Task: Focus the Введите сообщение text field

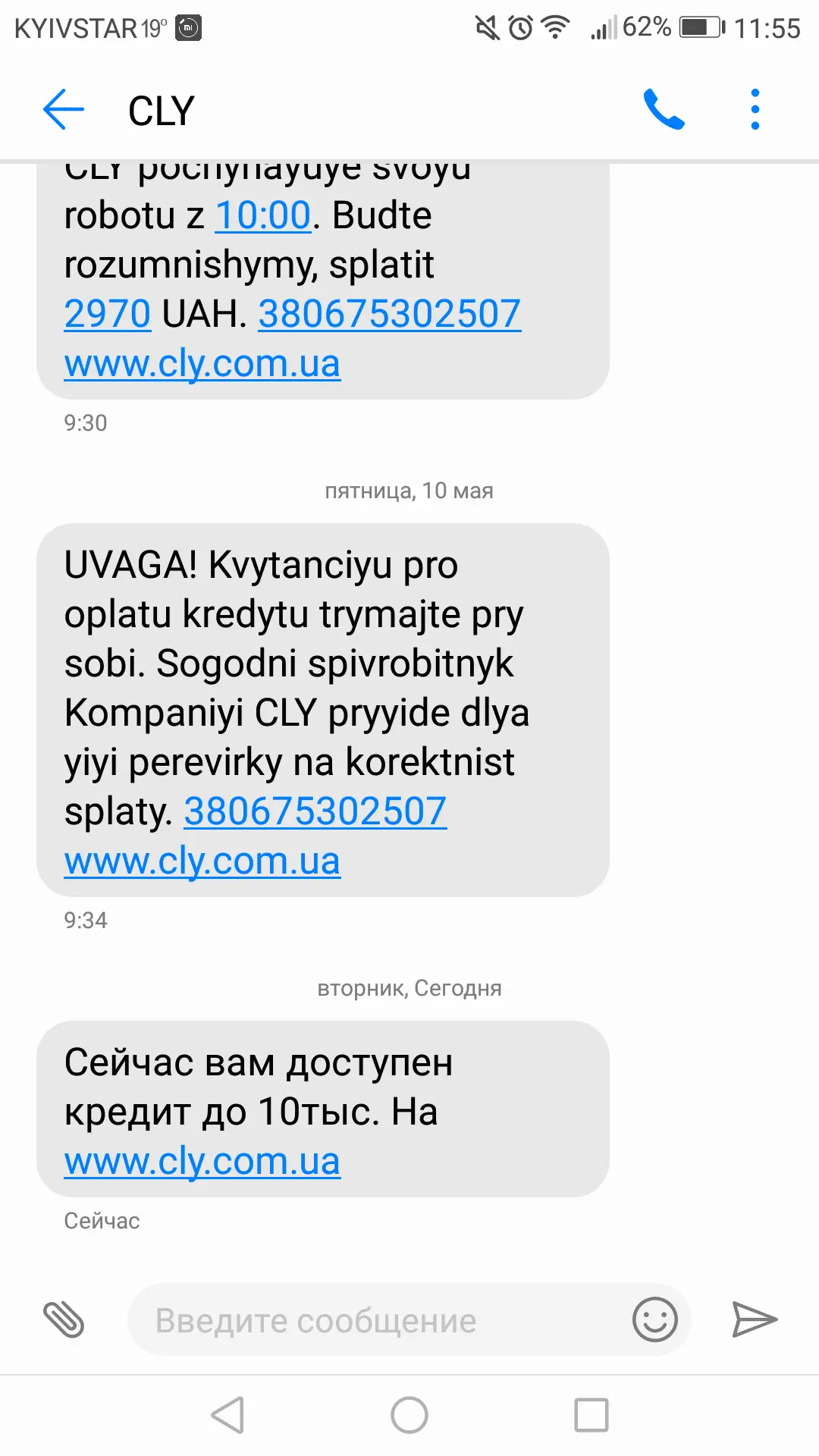Action: pos(379,1320)
